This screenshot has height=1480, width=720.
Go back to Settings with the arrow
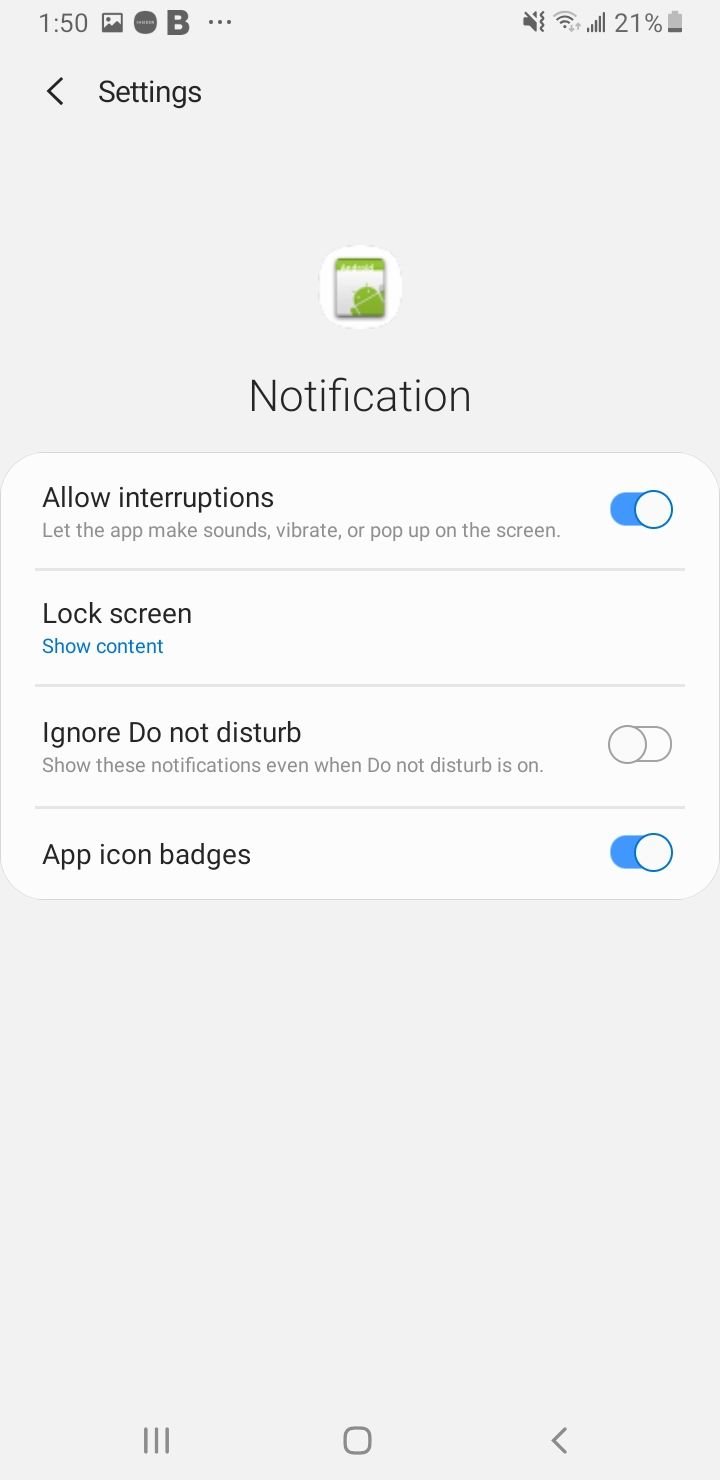click(55, 92)
